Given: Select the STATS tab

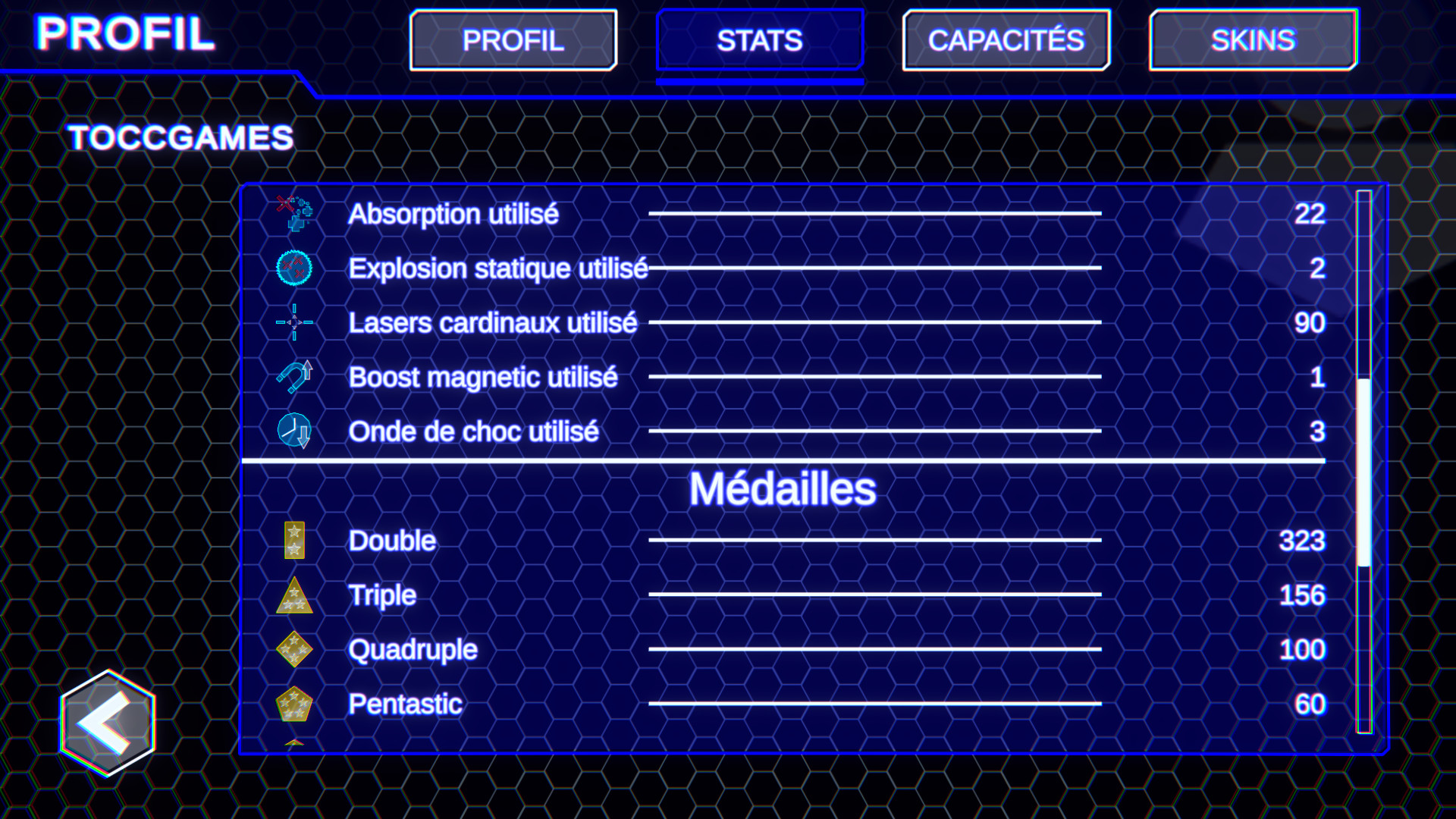Looking at the screenshot, I should [759, 40].
